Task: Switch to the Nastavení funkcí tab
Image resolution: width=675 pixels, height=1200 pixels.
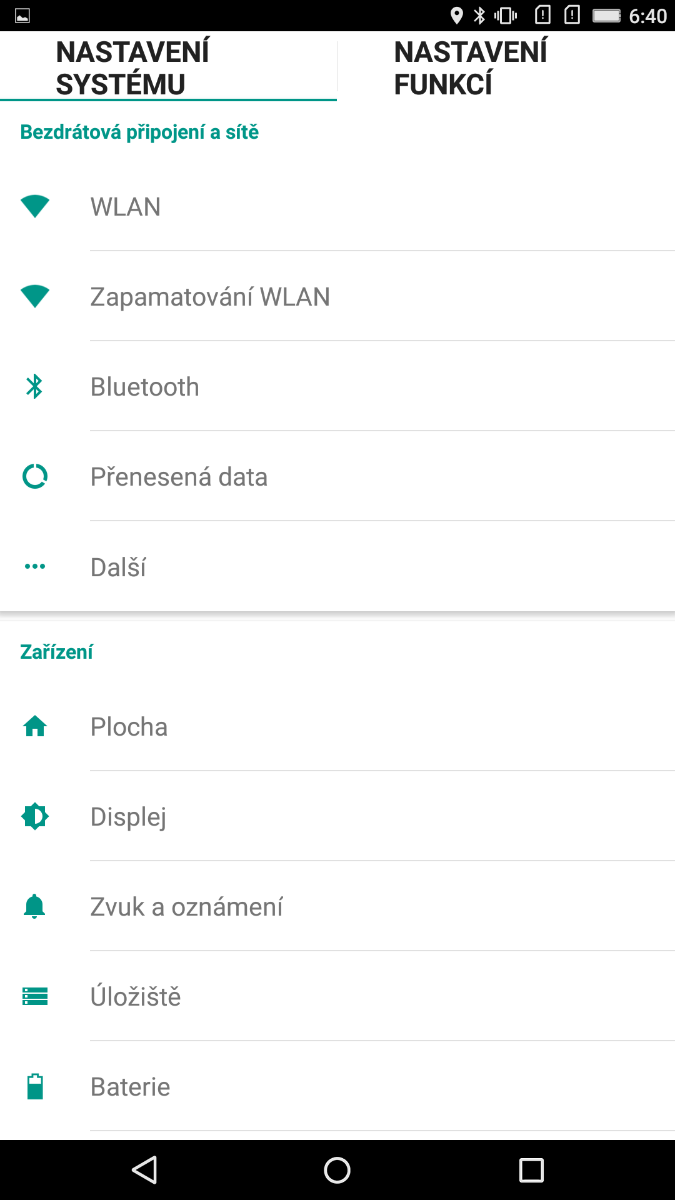Action: (x=471, y=68)
